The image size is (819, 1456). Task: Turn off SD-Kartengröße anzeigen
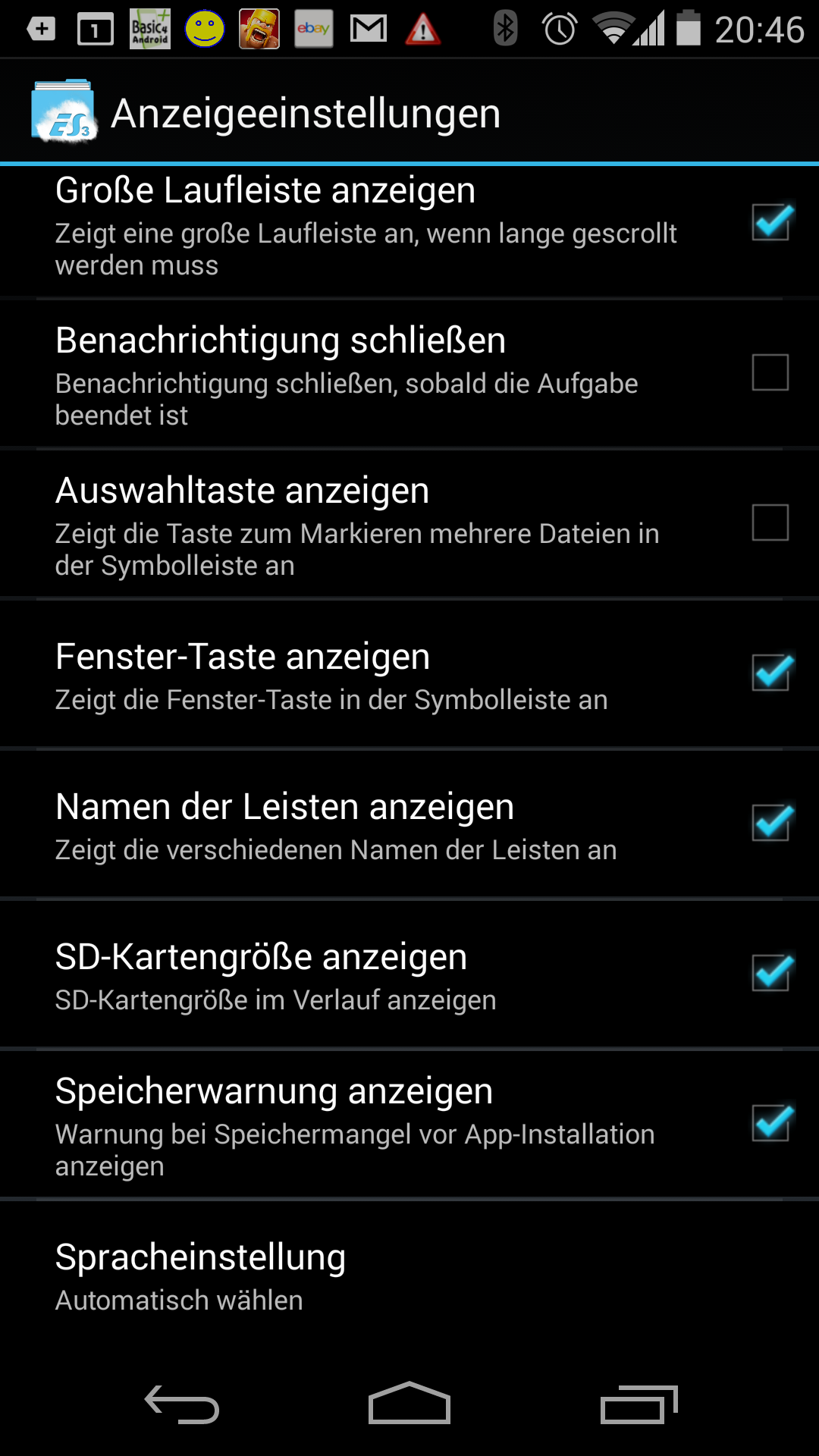pos(770,973)
